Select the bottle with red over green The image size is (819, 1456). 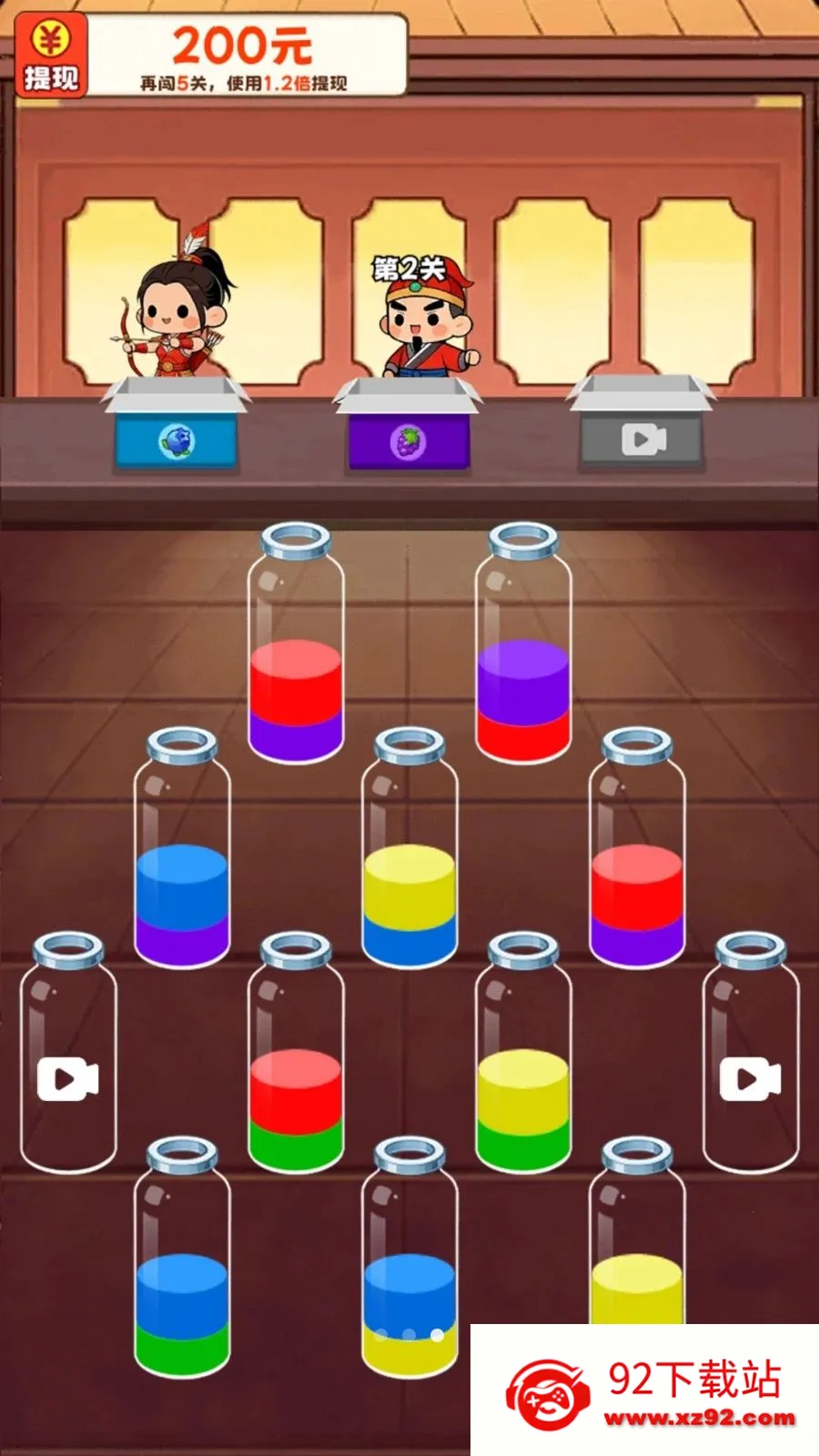point(296,1053)
